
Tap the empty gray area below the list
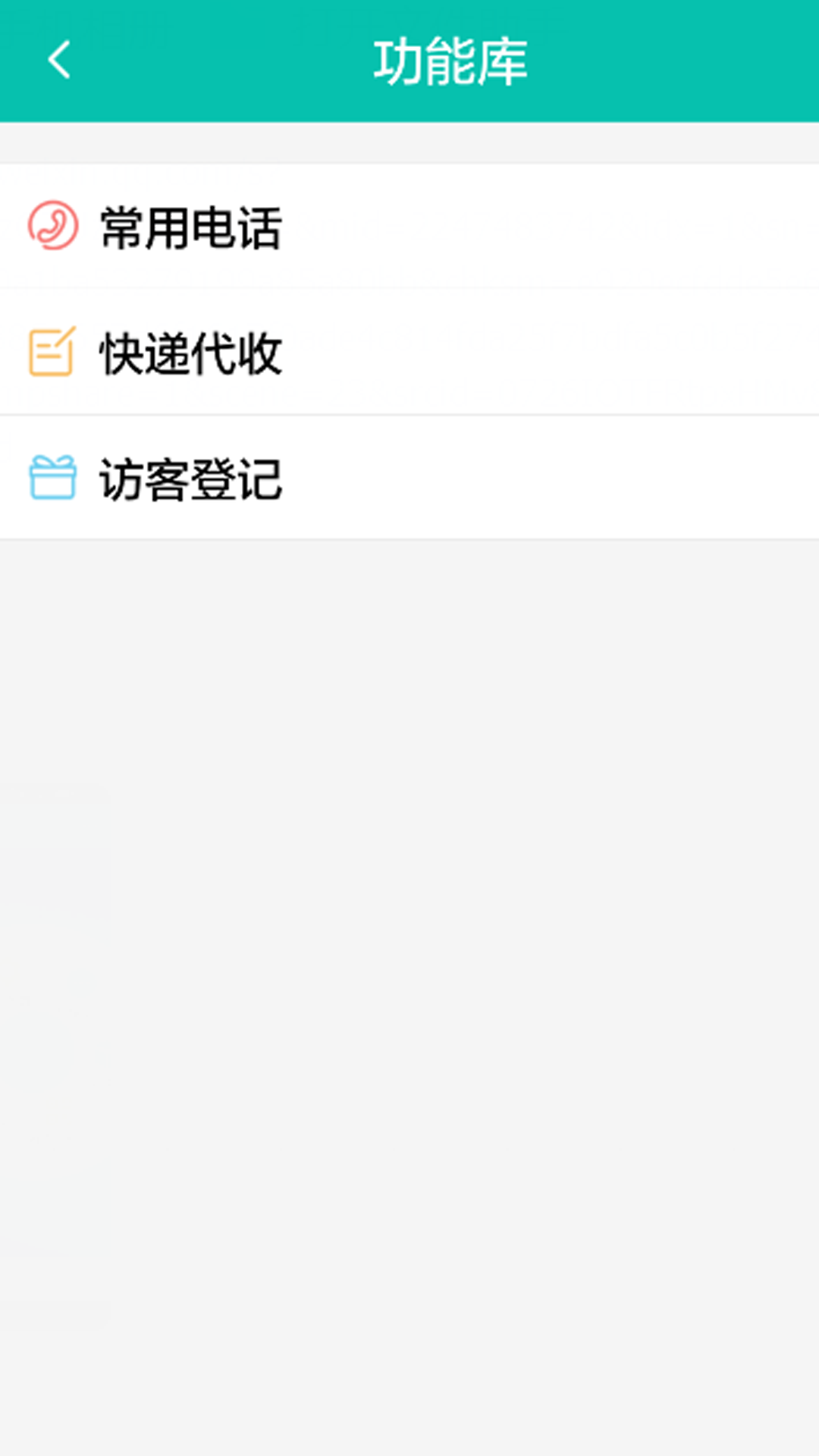(x=409, y=910)
